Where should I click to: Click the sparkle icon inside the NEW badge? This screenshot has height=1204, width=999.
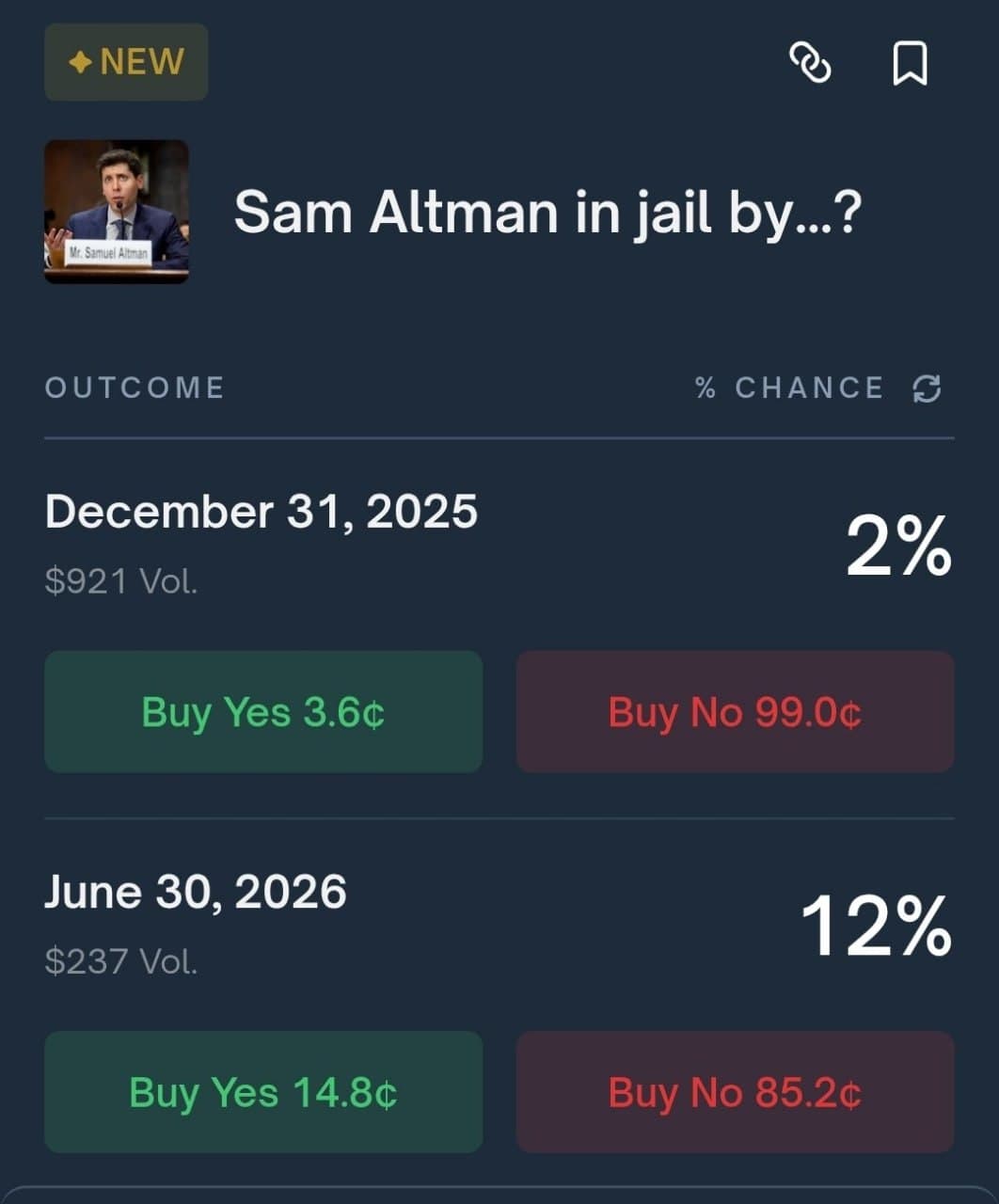coord(80,62)
